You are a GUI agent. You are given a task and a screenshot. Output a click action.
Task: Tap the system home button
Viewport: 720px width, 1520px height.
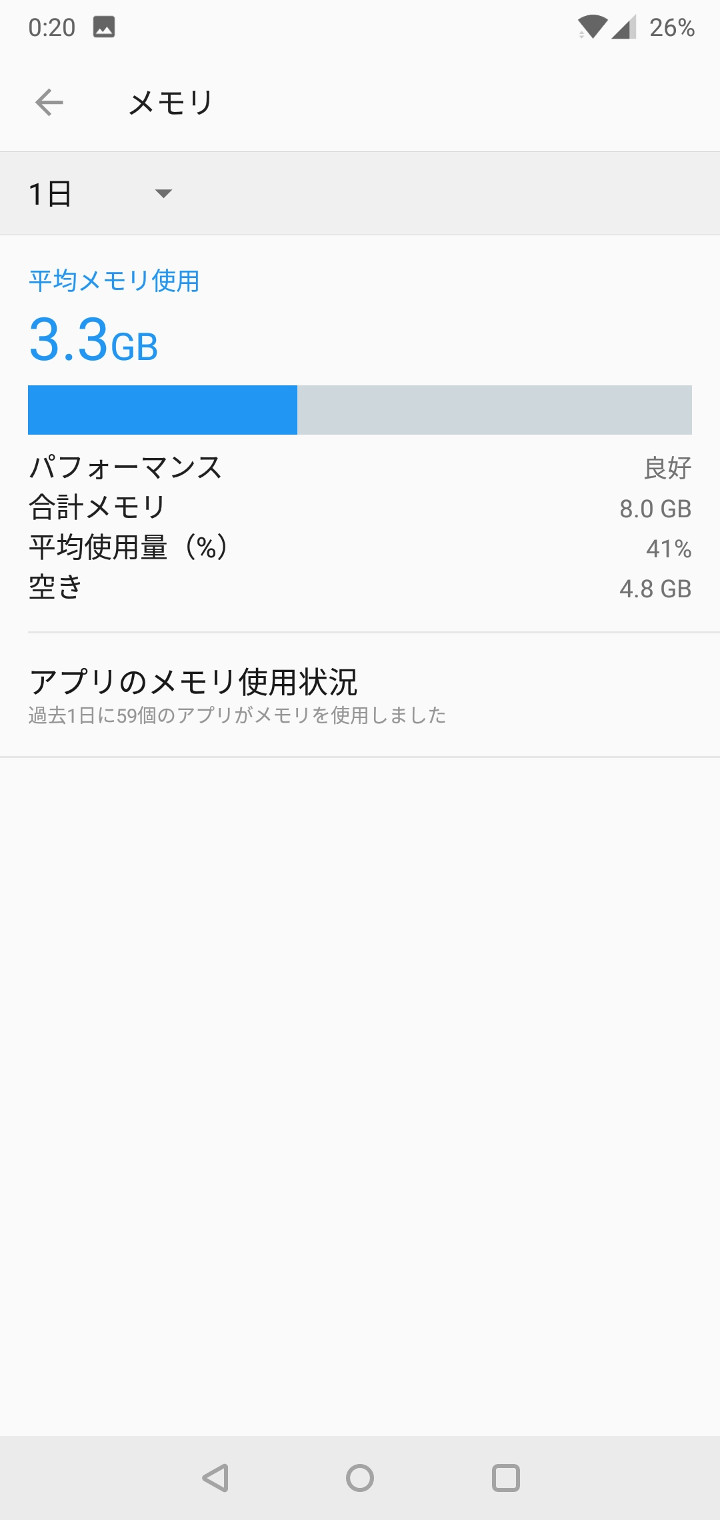360,1478
